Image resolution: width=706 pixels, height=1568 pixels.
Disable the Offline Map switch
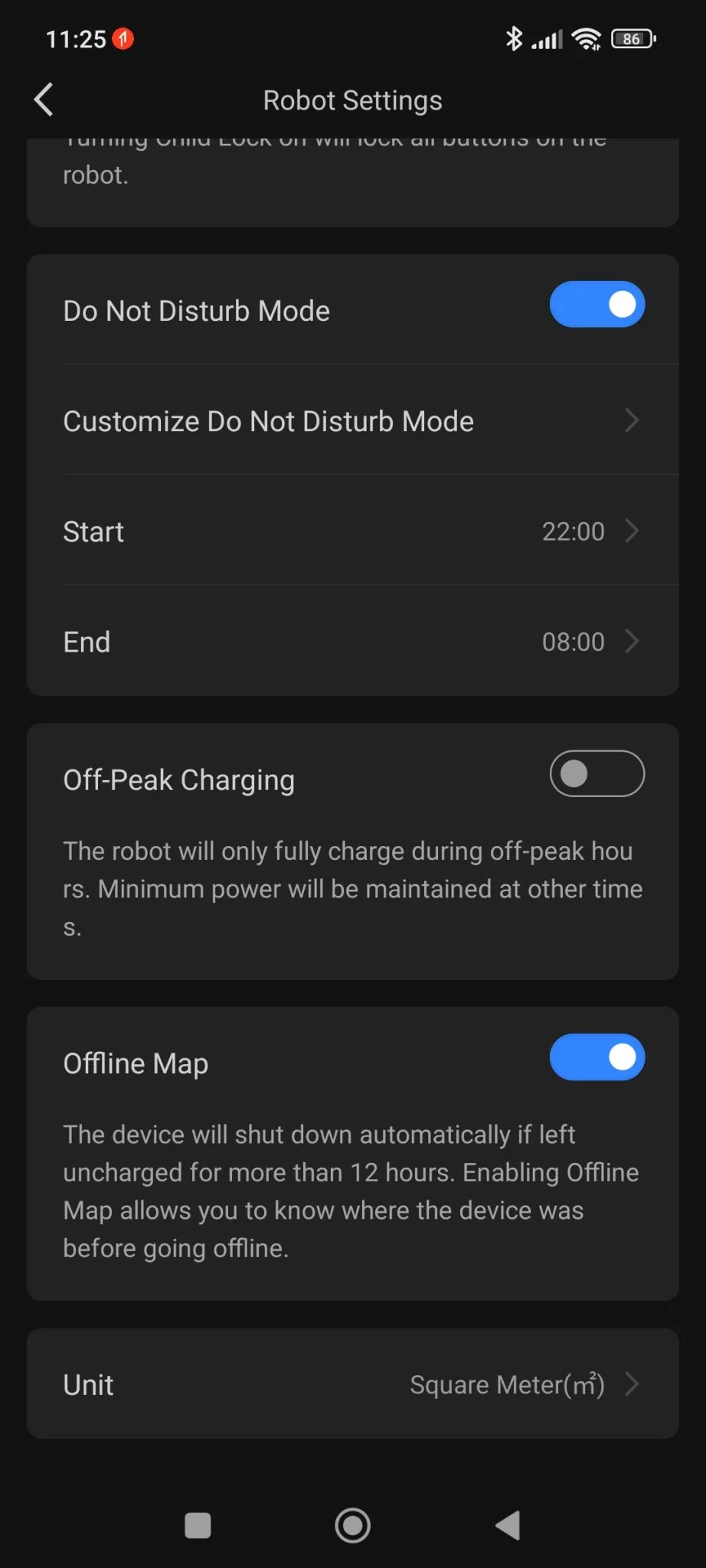[x=597, y=1057]
